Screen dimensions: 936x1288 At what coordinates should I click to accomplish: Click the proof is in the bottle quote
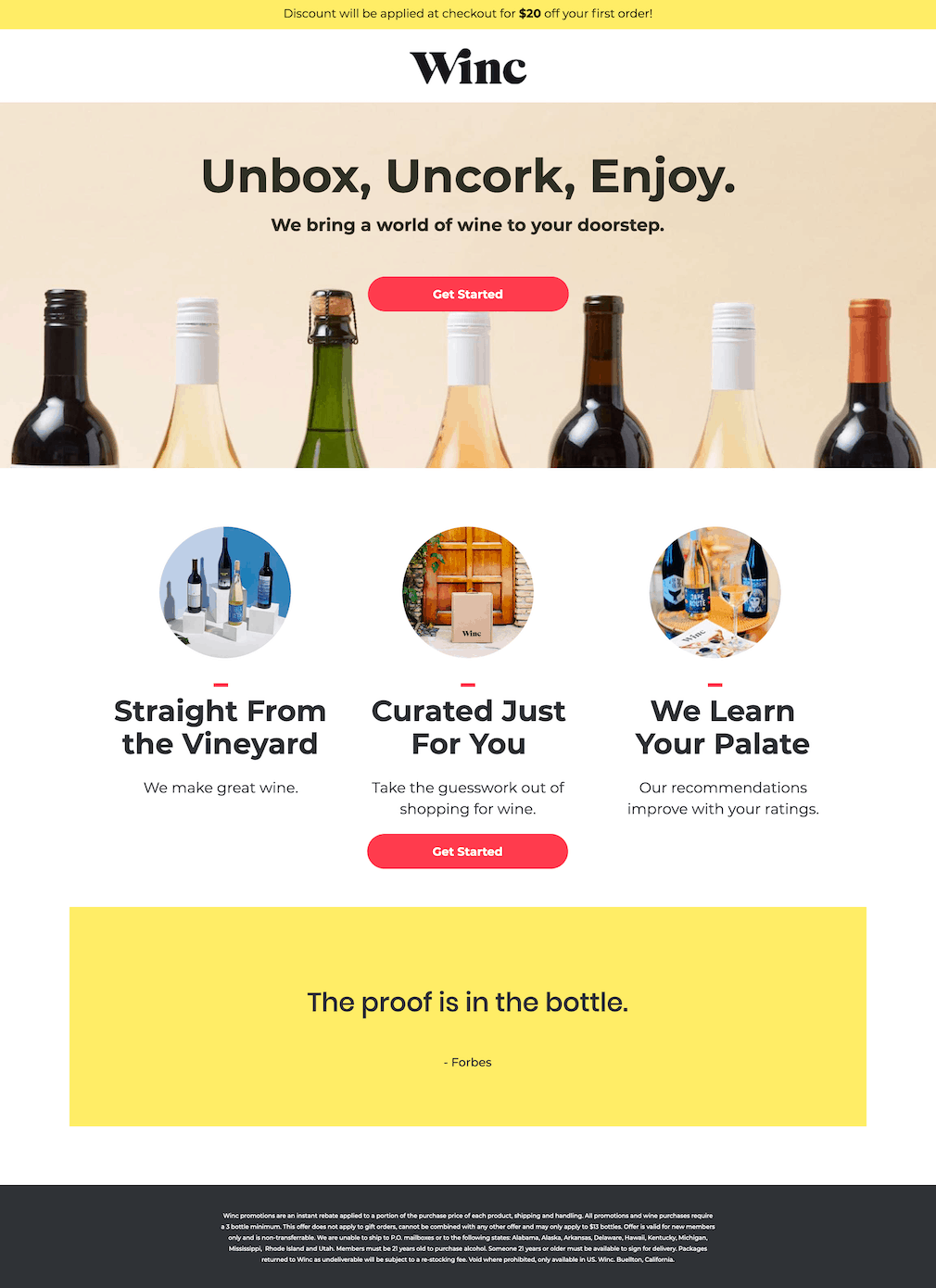[x=468, y=1003]
